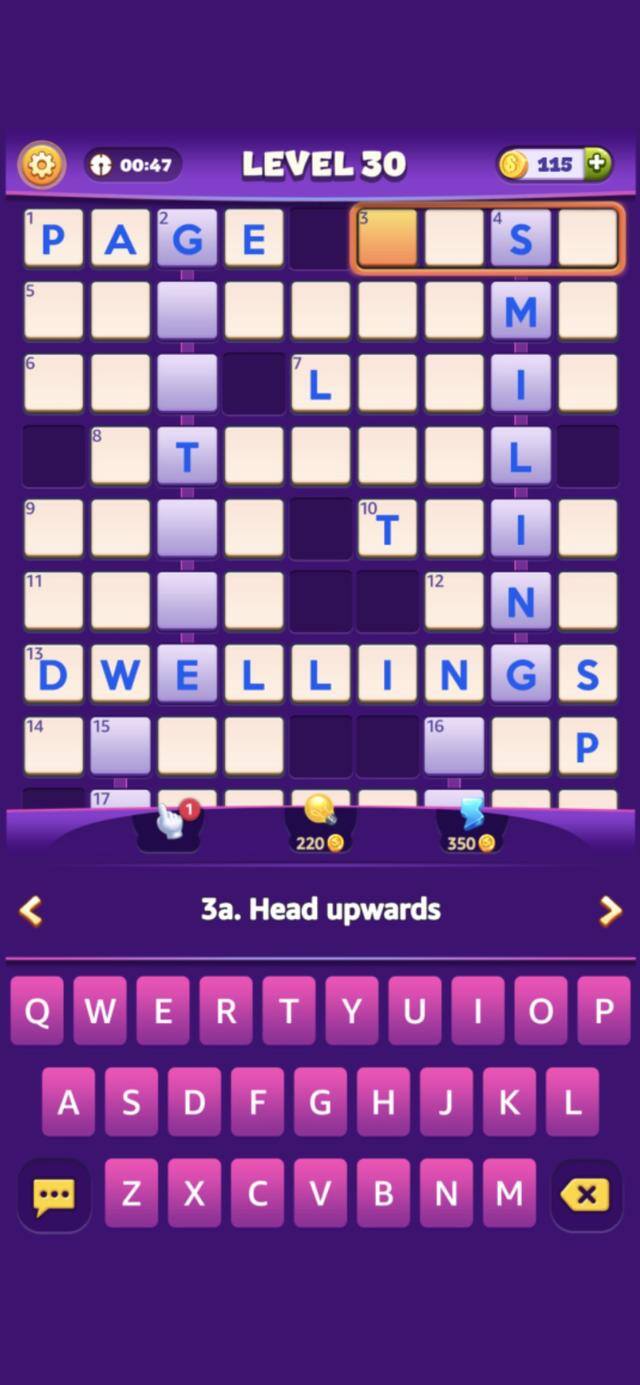Image resolution: width=640 pixels, height=1385 pixels.
Task: Select the empty cell numbered 12
Action: [454, 600]
